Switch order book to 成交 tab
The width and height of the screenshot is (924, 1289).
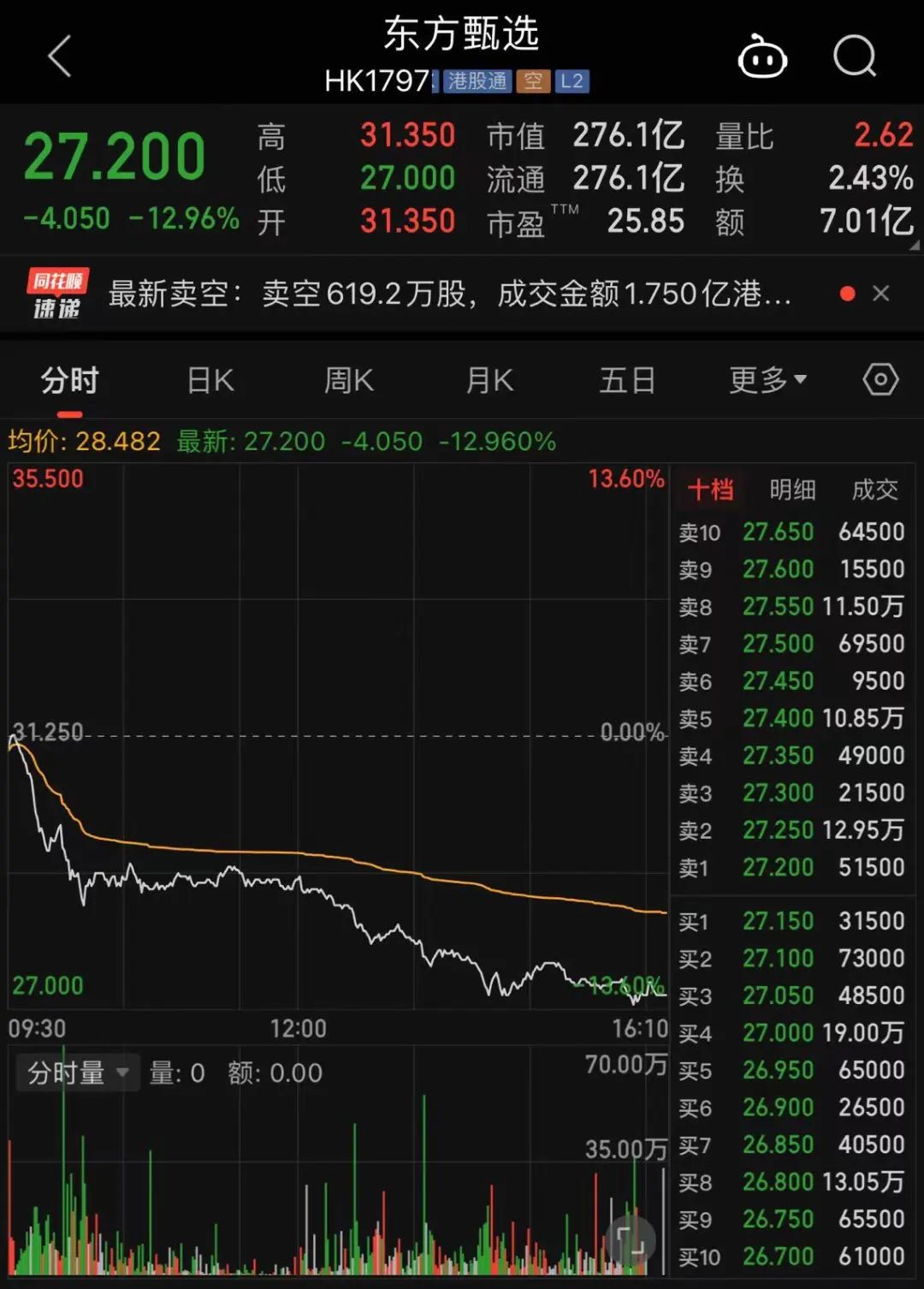[x=874, y=490]
